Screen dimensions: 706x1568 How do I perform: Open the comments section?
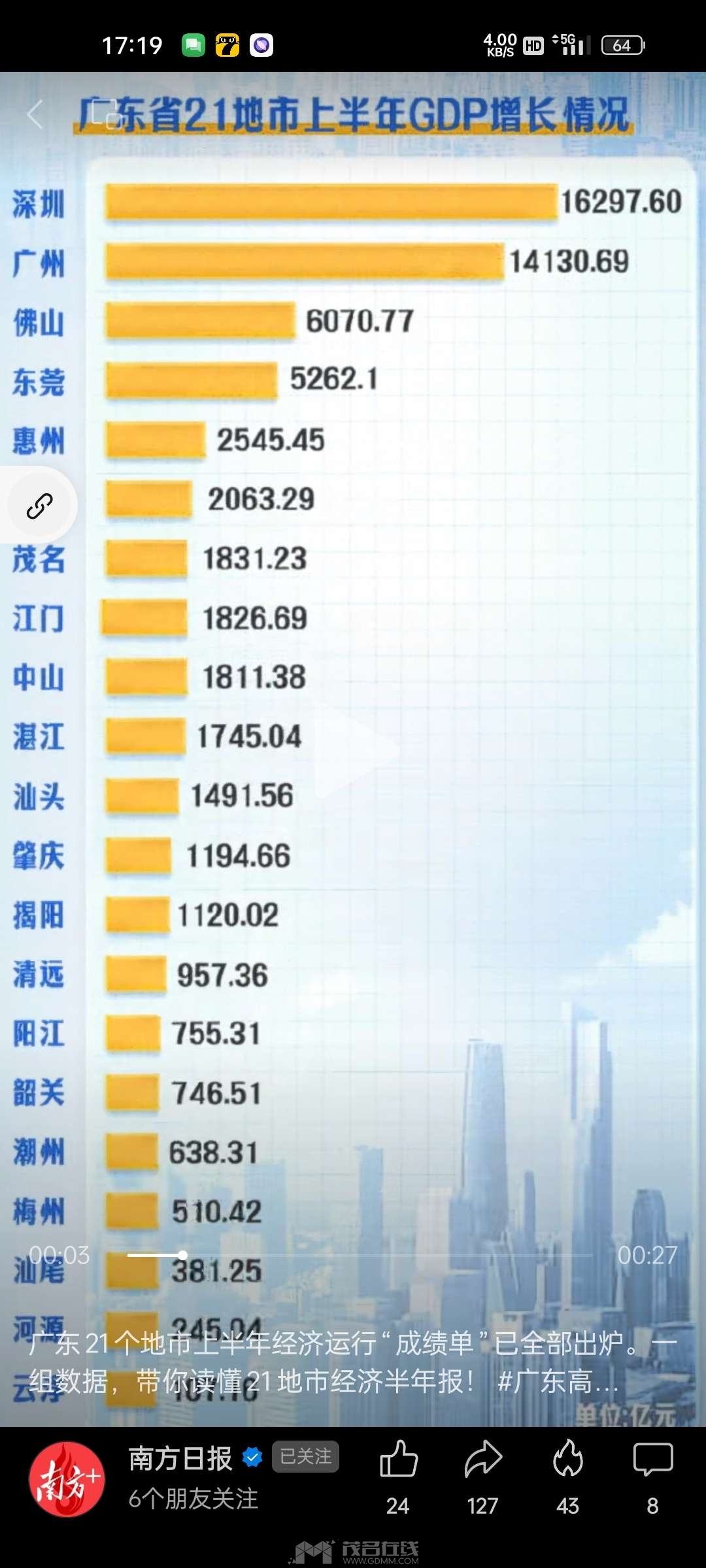pos(652,1460)
